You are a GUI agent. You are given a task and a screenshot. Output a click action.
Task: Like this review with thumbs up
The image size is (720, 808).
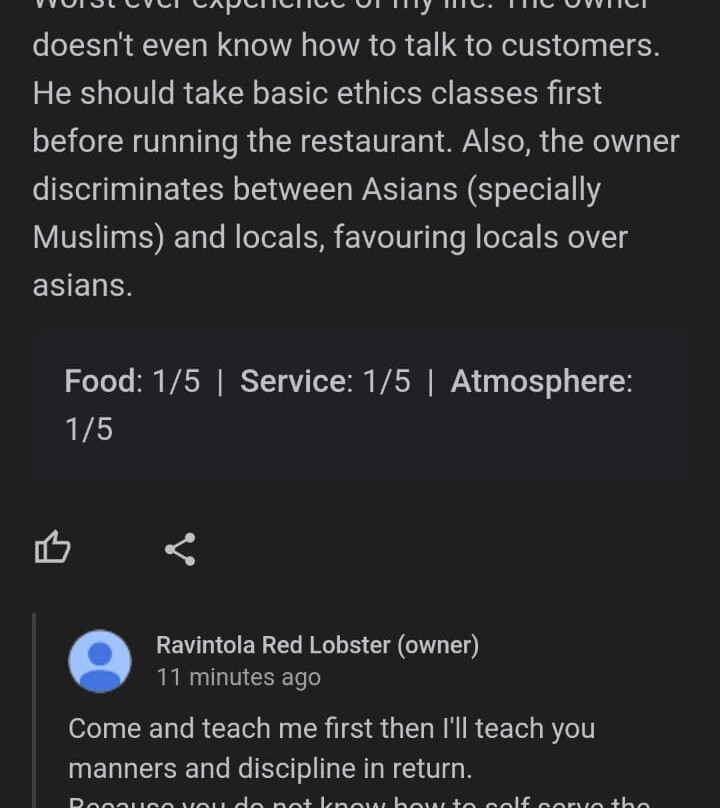[x=53, y=548]
